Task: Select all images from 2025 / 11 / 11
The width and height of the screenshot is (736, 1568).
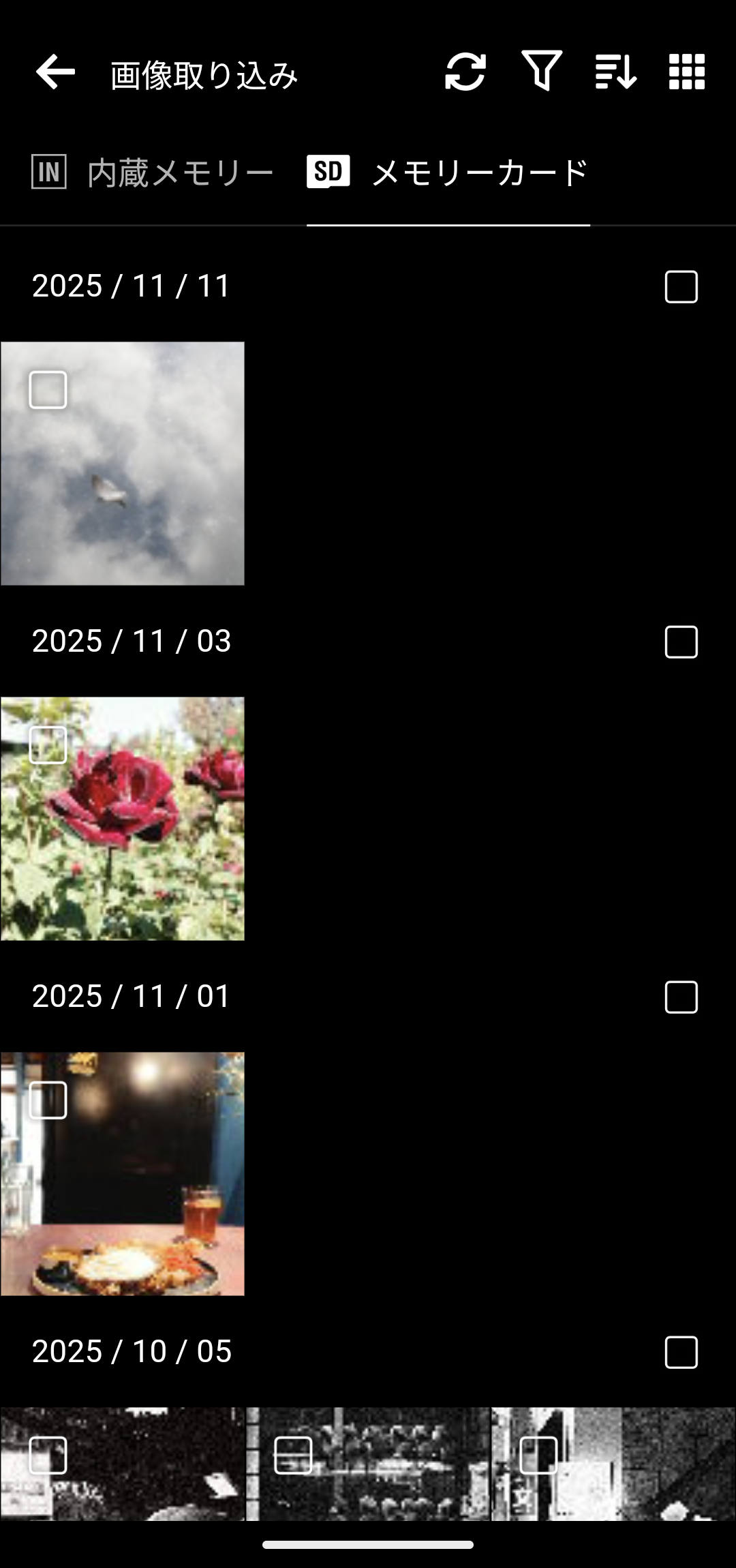Action: pyautogui.click(x=681, y=287)
